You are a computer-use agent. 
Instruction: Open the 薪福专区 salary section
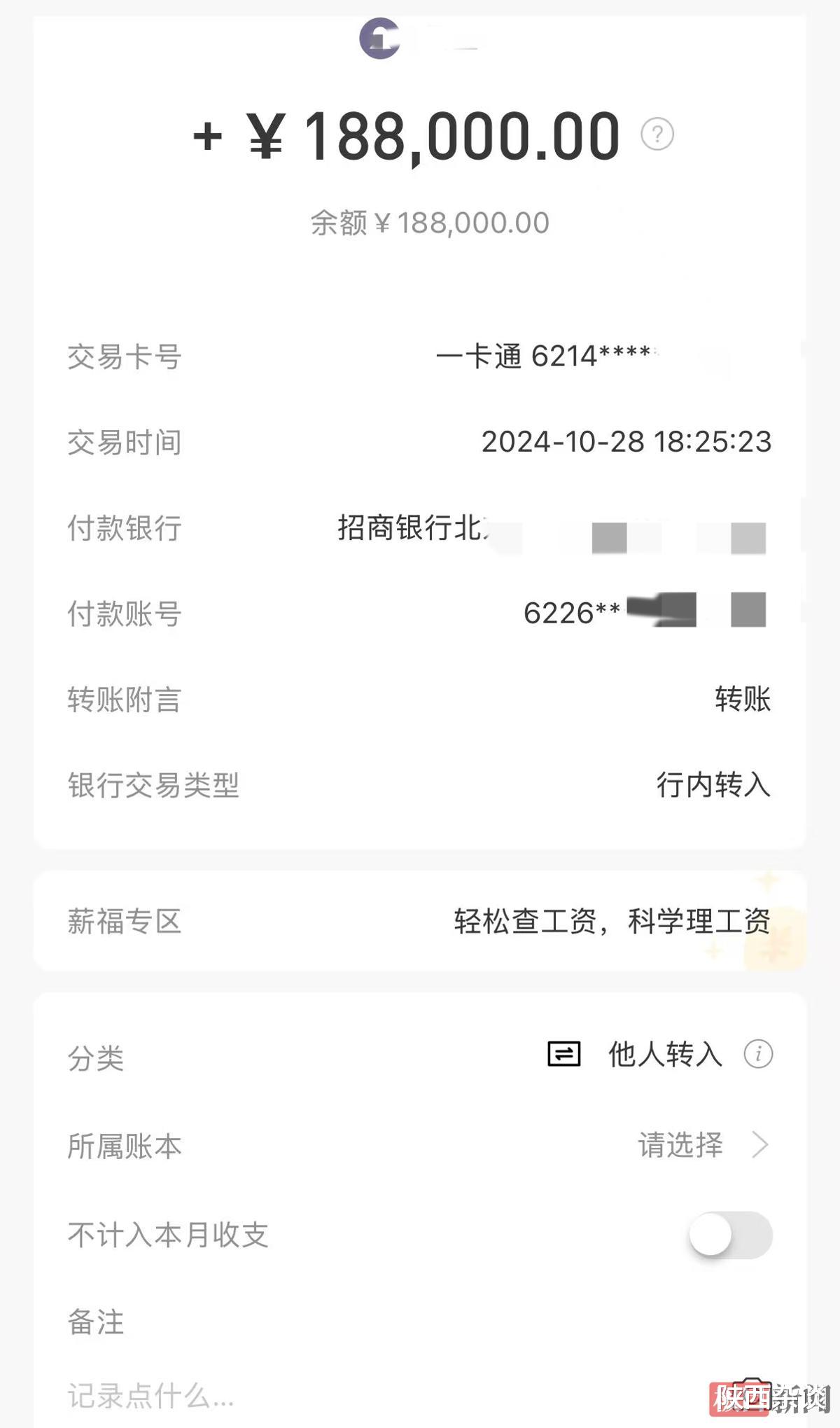[420, 922]
